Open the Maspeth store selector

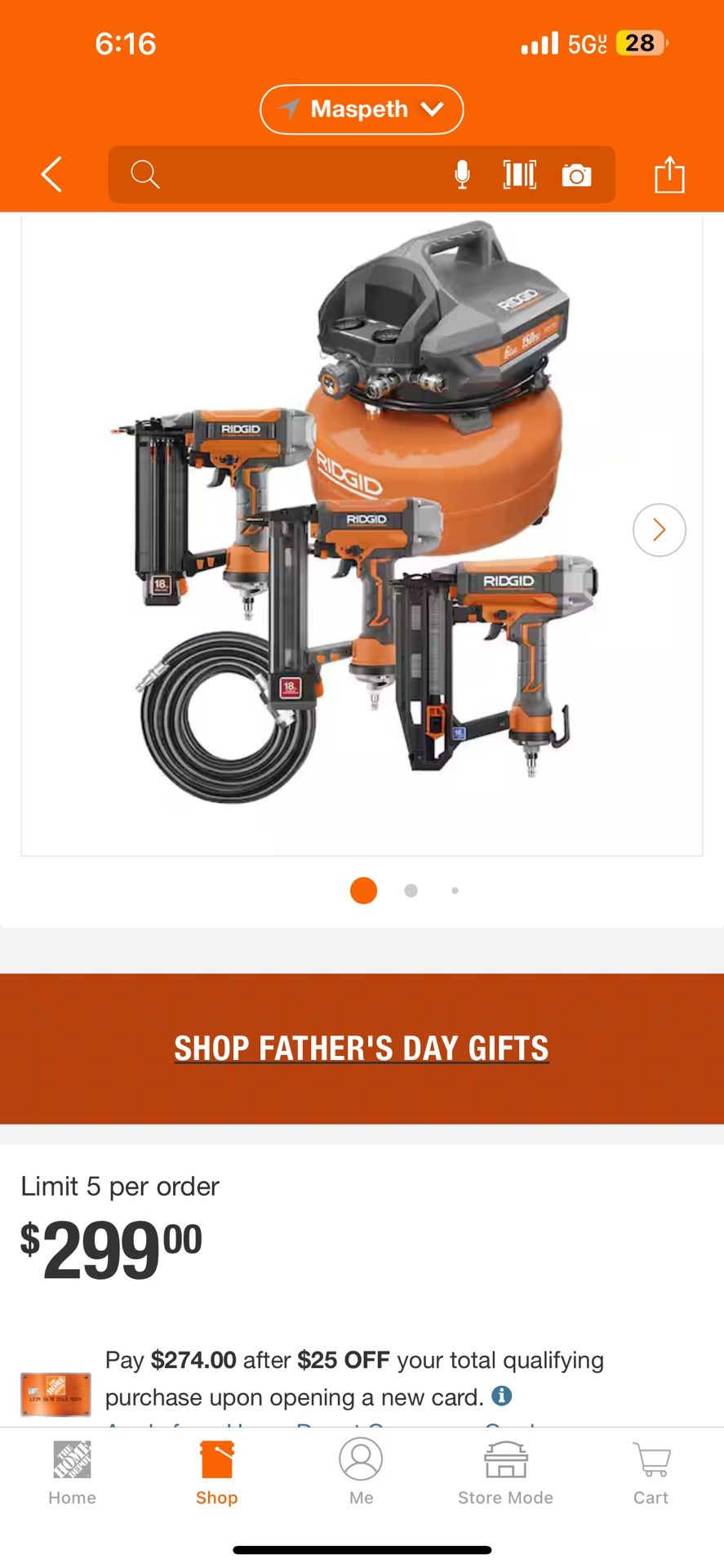[362, 109]
